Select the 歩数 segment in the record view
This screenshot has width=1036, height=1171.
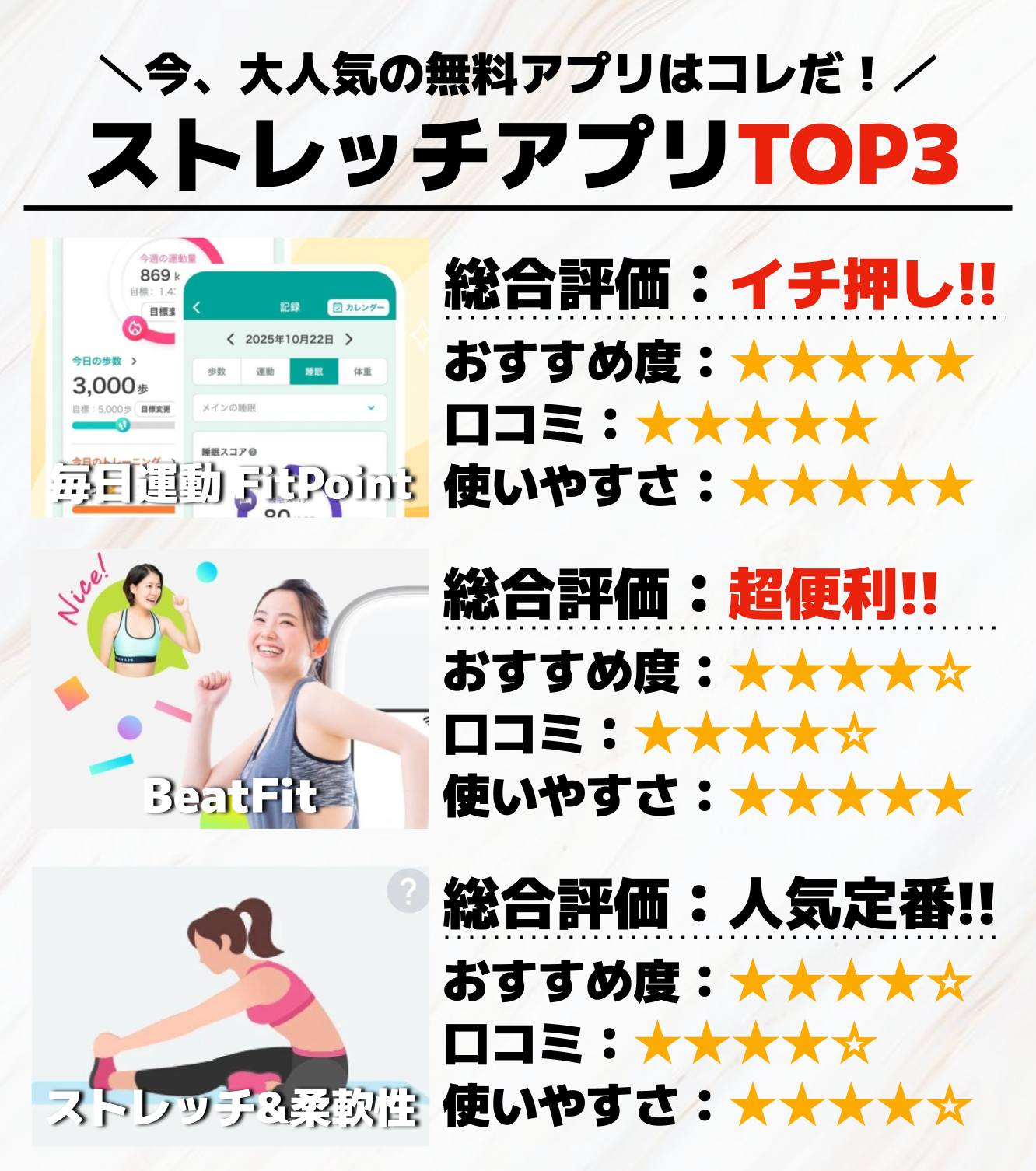click(x=216, y=371)
